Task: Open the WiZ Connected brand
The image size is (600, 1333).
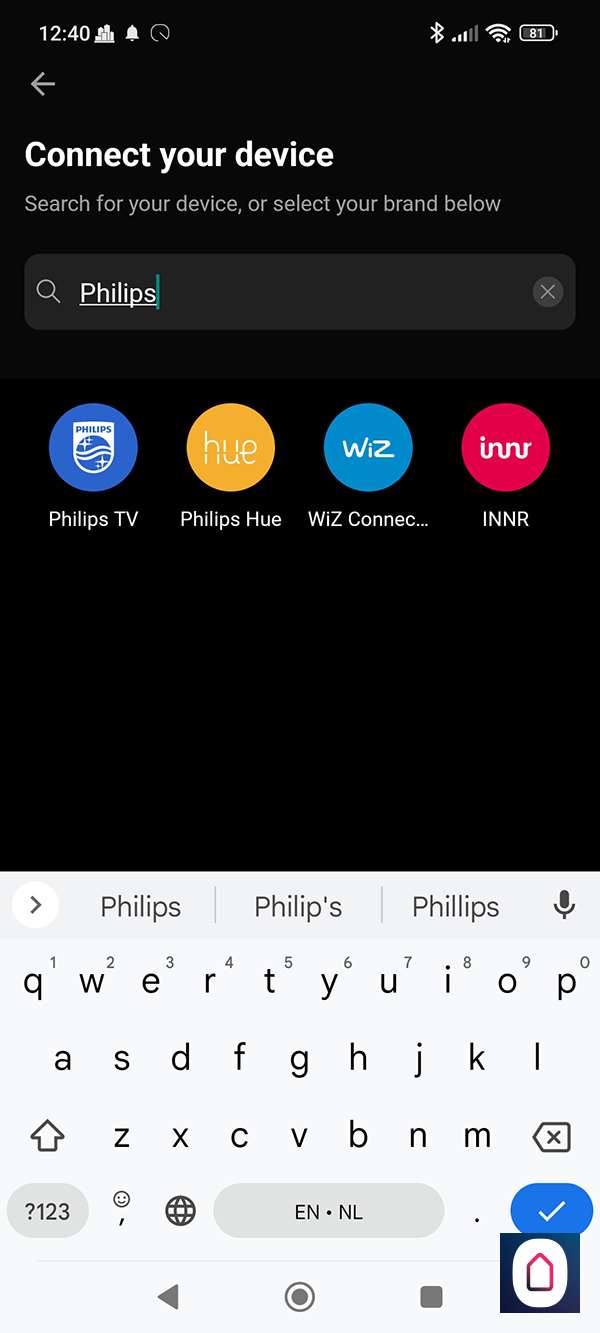Action: [x=368, y=448]
